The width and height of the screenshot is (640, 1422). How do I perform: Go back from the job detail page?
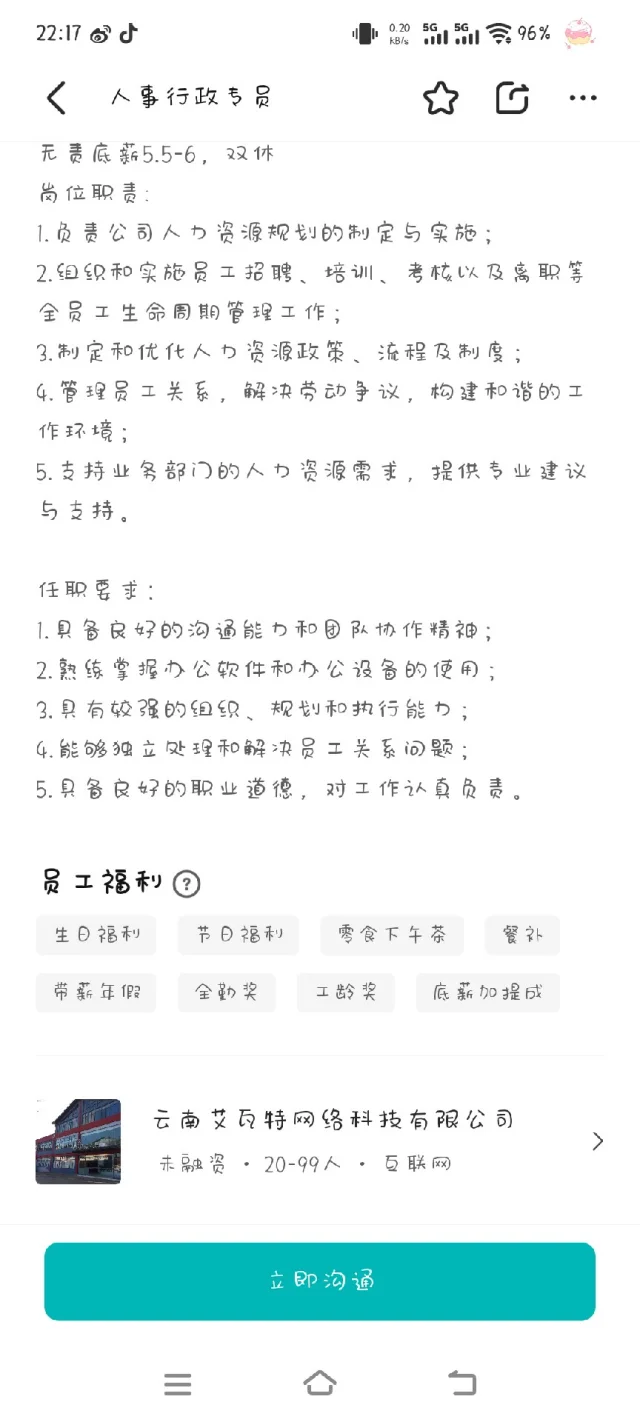coord(56,97)
